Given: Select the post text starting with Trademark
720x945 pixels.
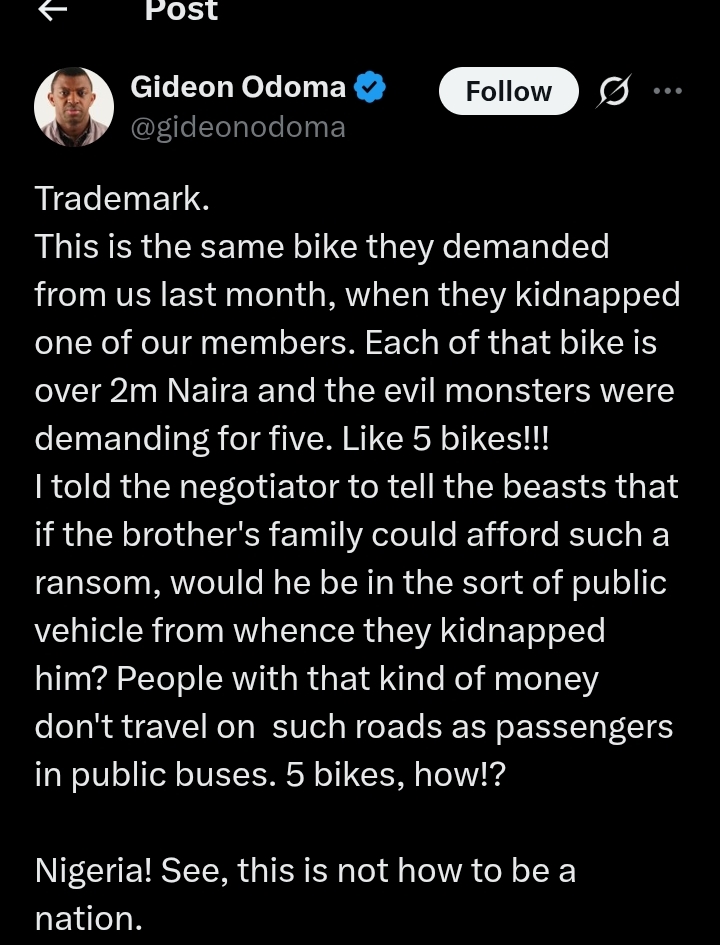Looking at the screenshot, I should 122,198.
